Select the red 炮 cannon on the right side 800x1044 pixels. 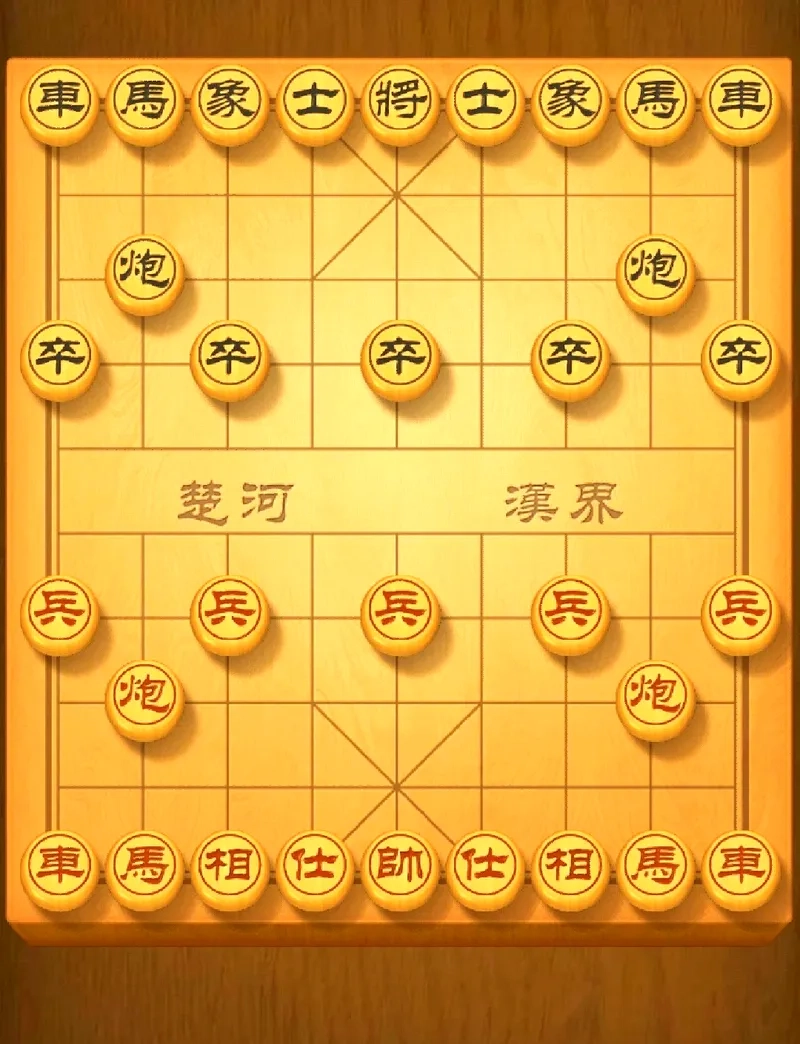pos(655,697)
